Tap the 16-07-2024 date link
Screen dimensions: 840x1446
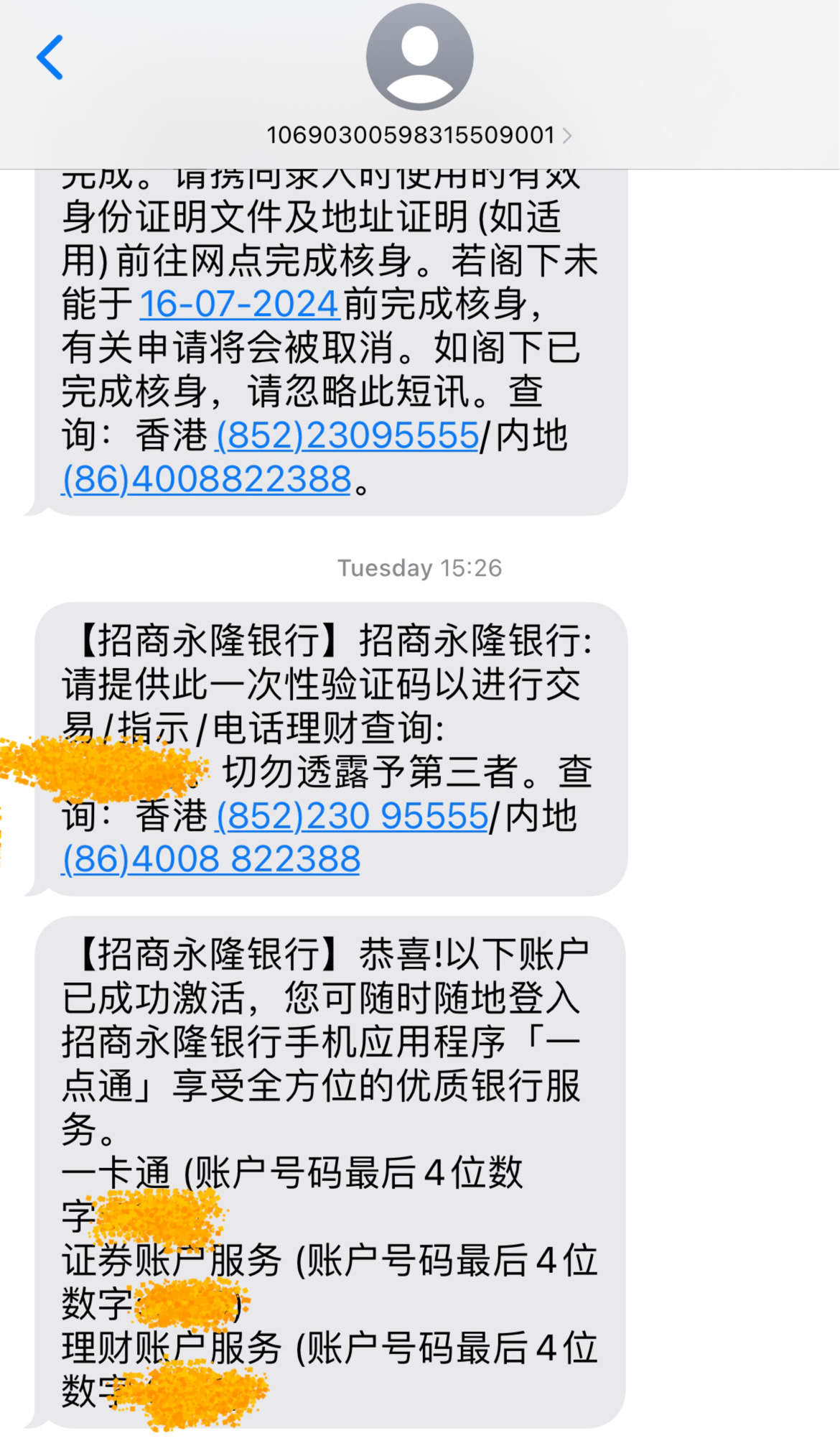pos(239,304)
